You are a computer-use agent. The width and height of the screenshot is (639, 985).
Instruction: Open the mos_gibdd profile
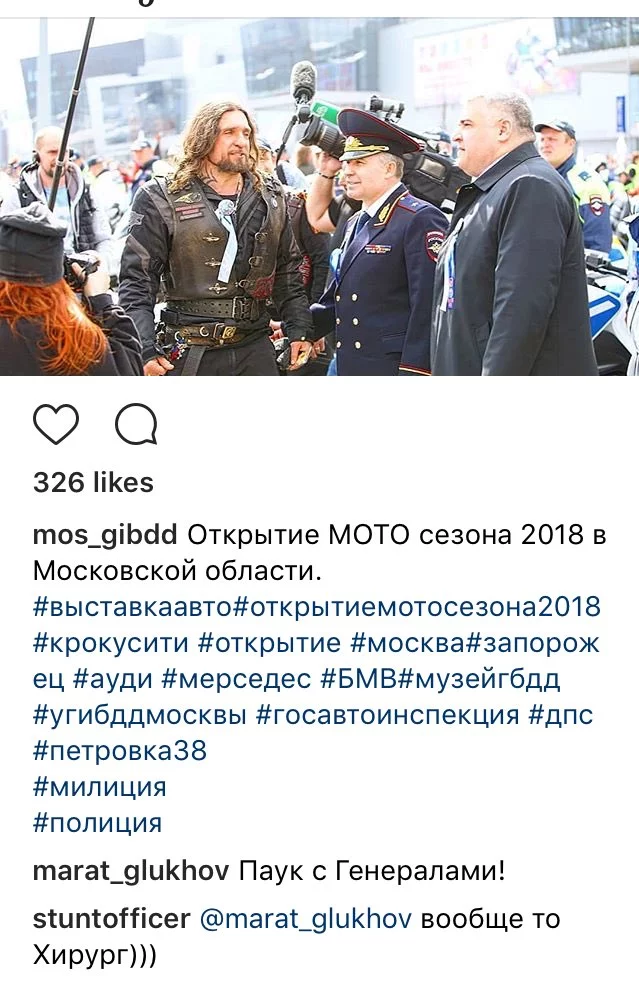[x=105, y=535]
